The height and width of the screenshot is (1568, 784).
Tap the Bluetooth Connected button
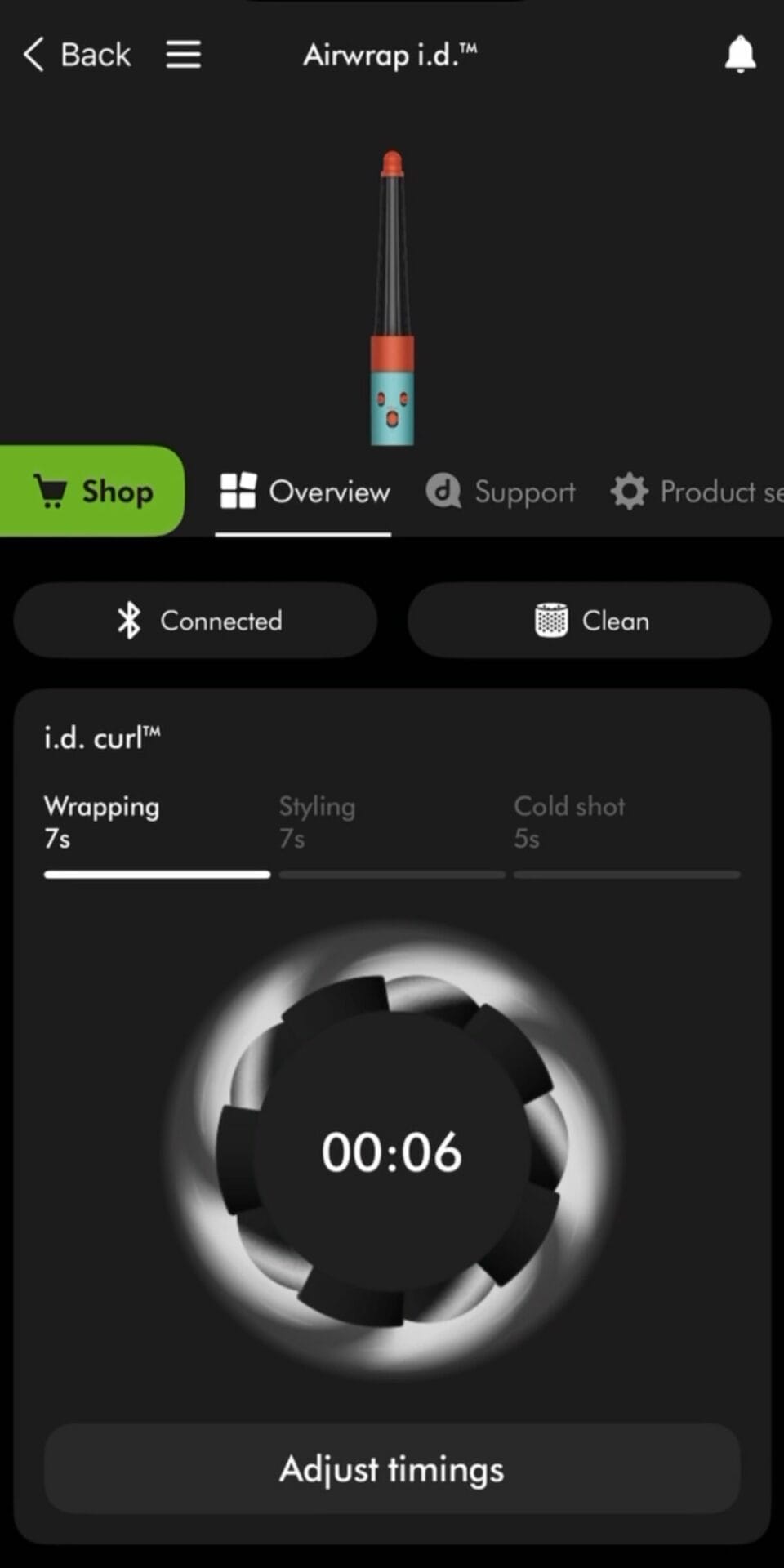[196, 621]
